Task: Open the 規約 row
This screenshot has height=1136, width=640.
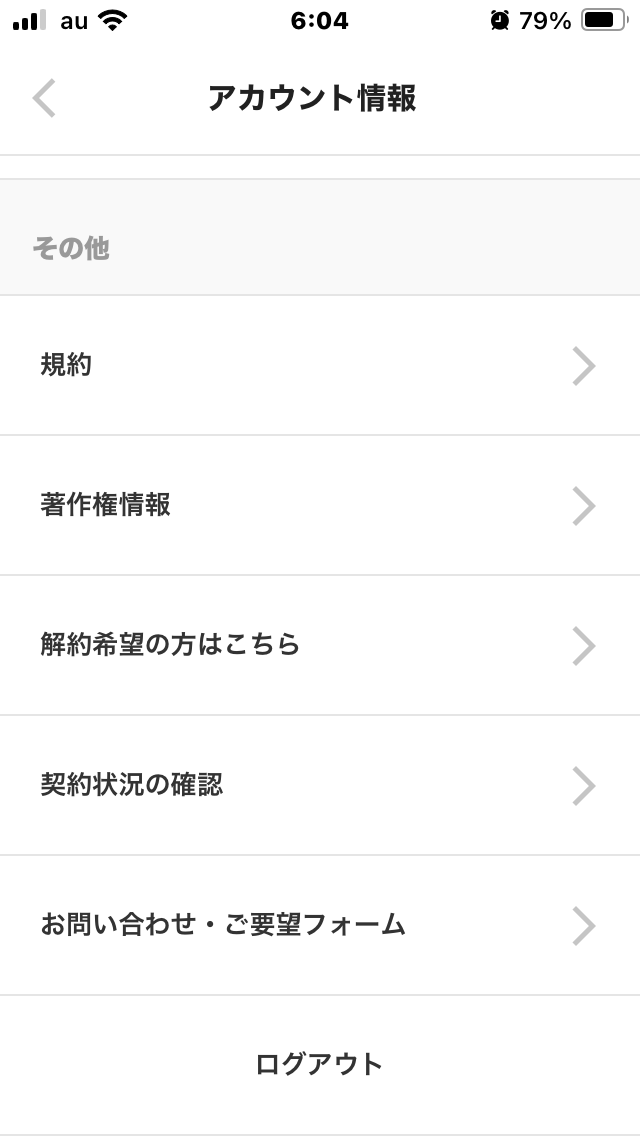Action: click(x=320, y=365)
